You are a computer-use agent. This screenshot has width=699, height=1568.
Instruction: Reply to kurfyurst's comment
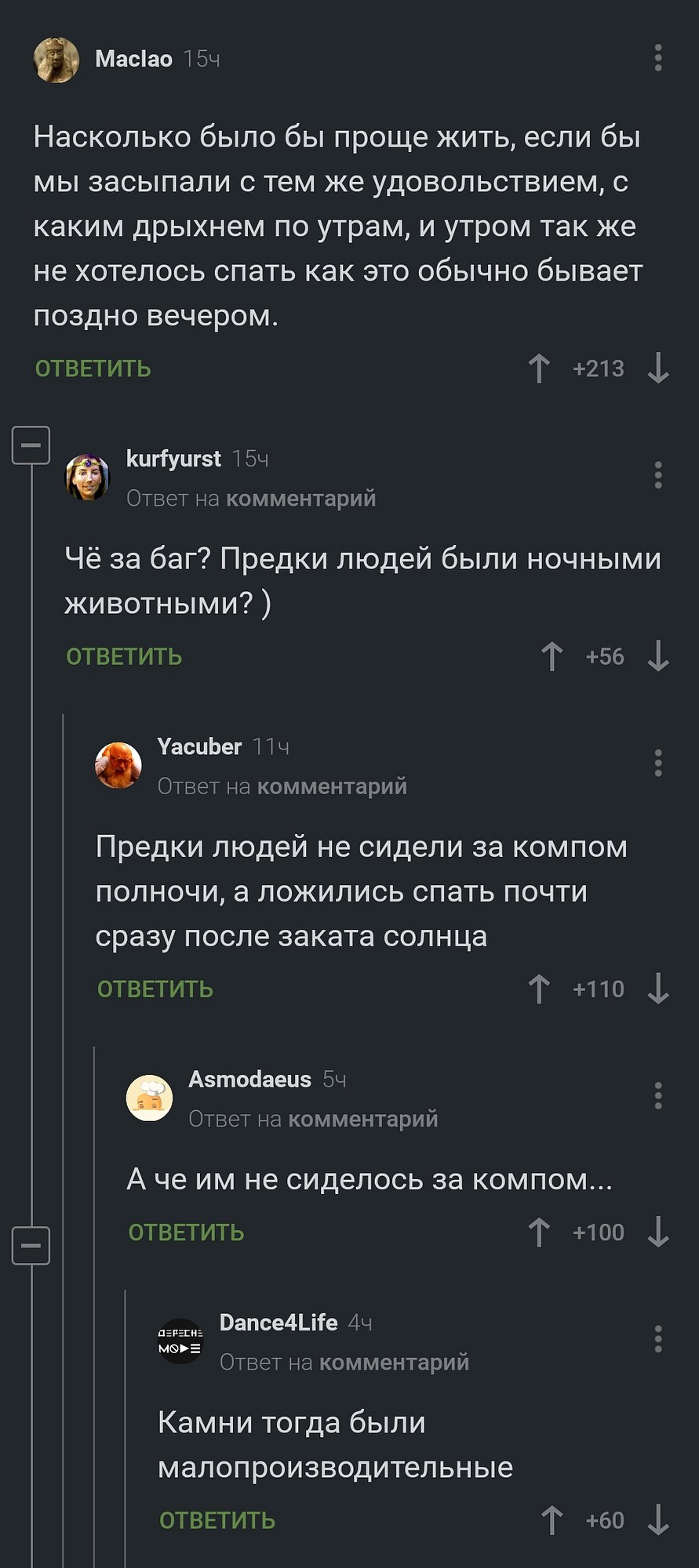click(x=124, y=656)
